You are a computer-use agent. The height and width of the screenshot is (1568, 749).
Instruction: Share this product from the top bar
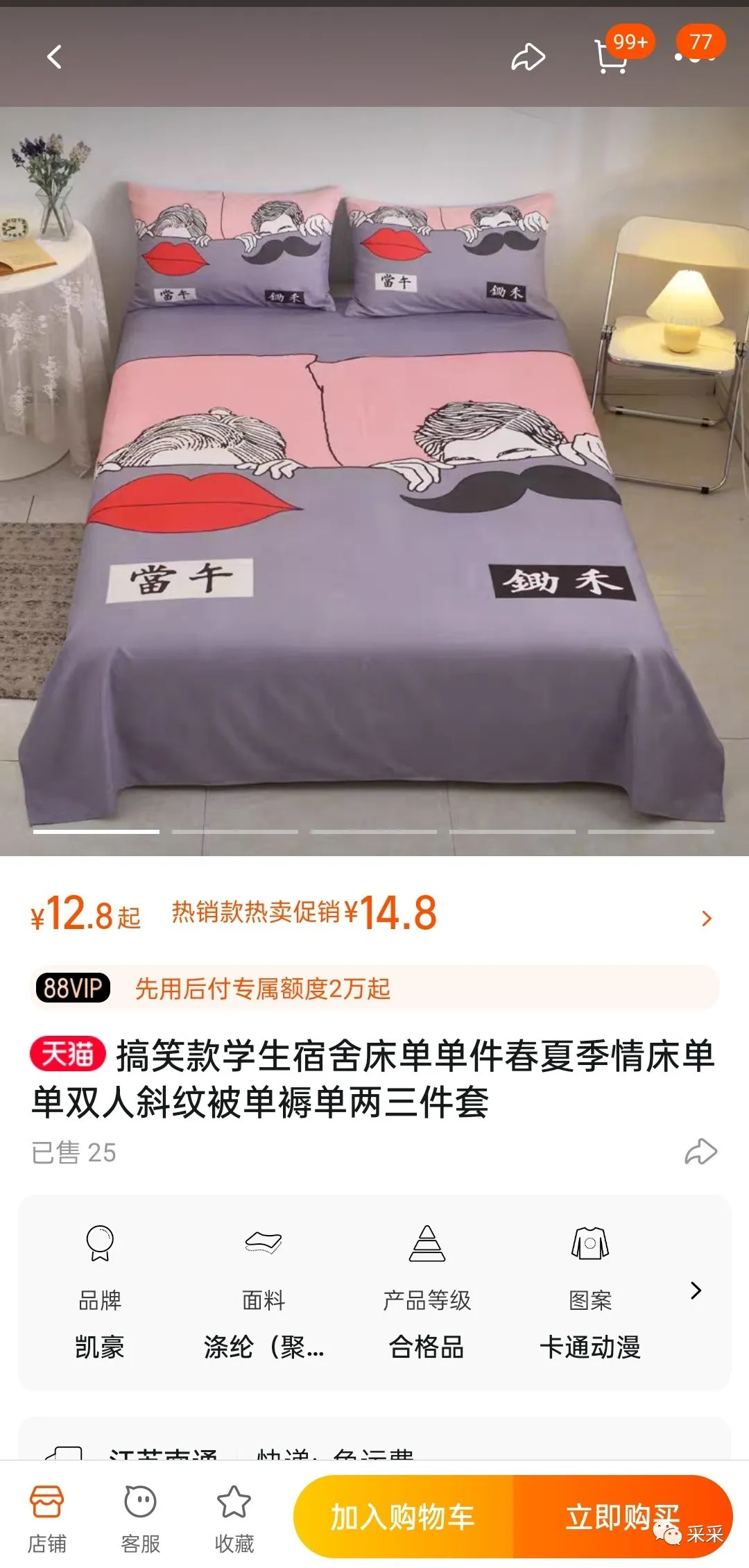tap(528, 57)
